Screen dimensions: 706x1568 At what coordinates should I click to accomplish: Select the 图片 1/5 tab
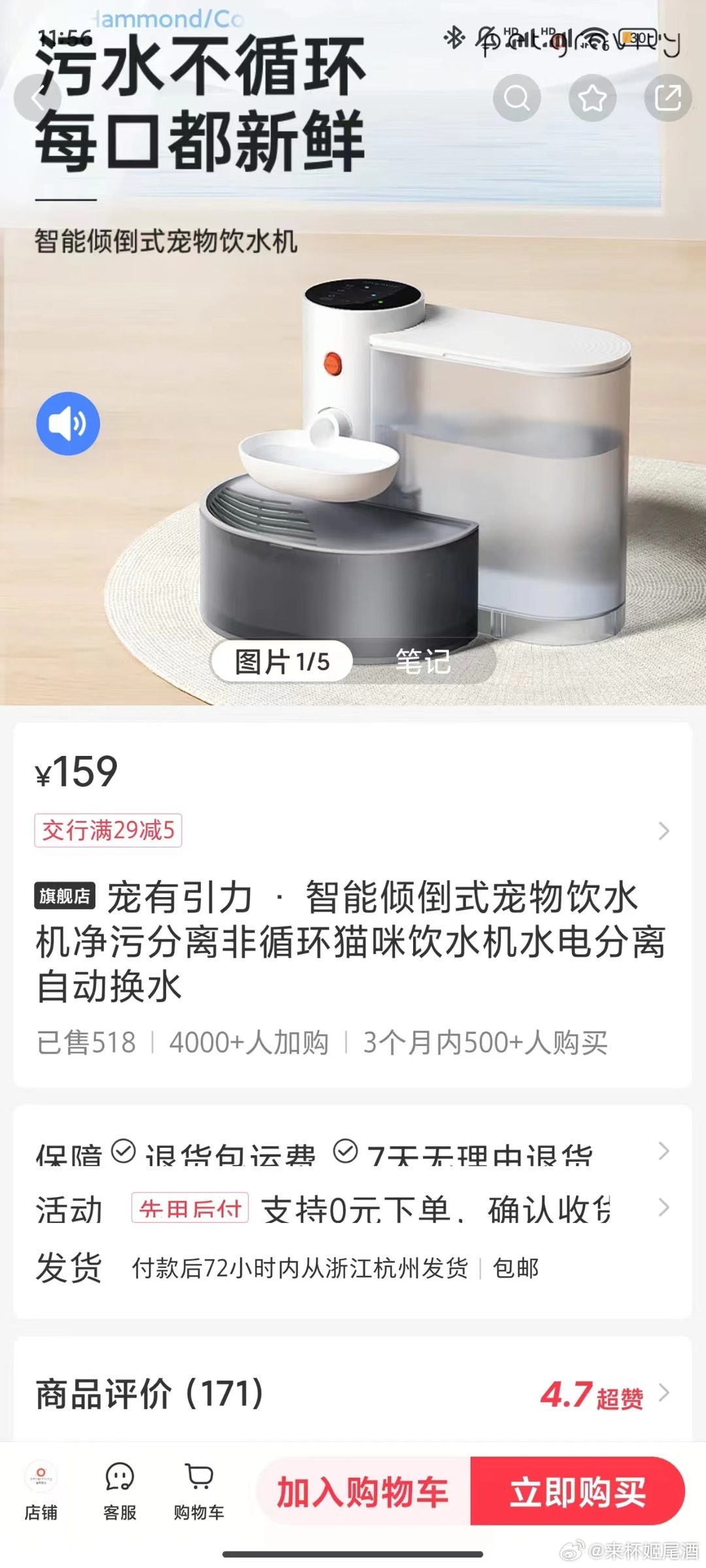(x=282, y=661)
